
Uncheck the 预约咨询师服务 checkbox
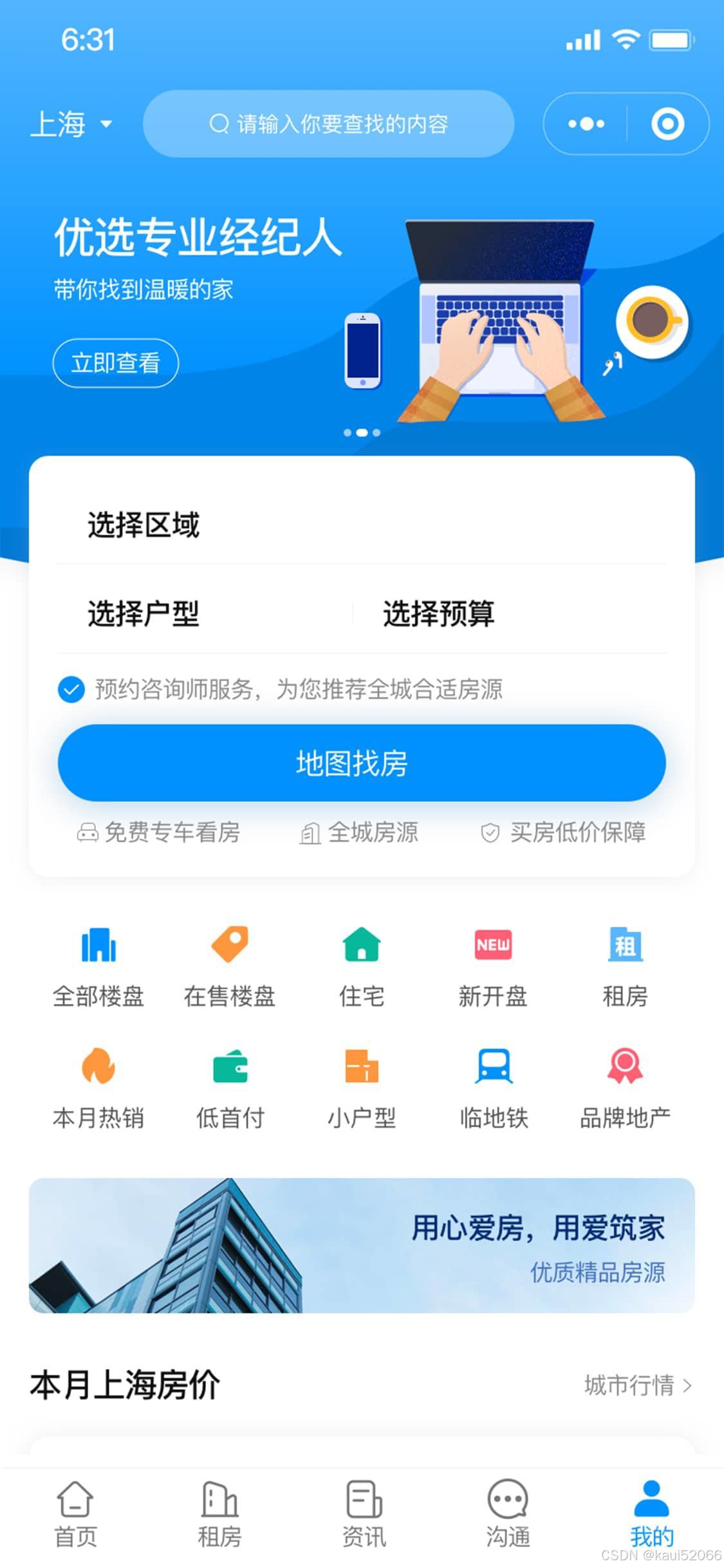71,689
